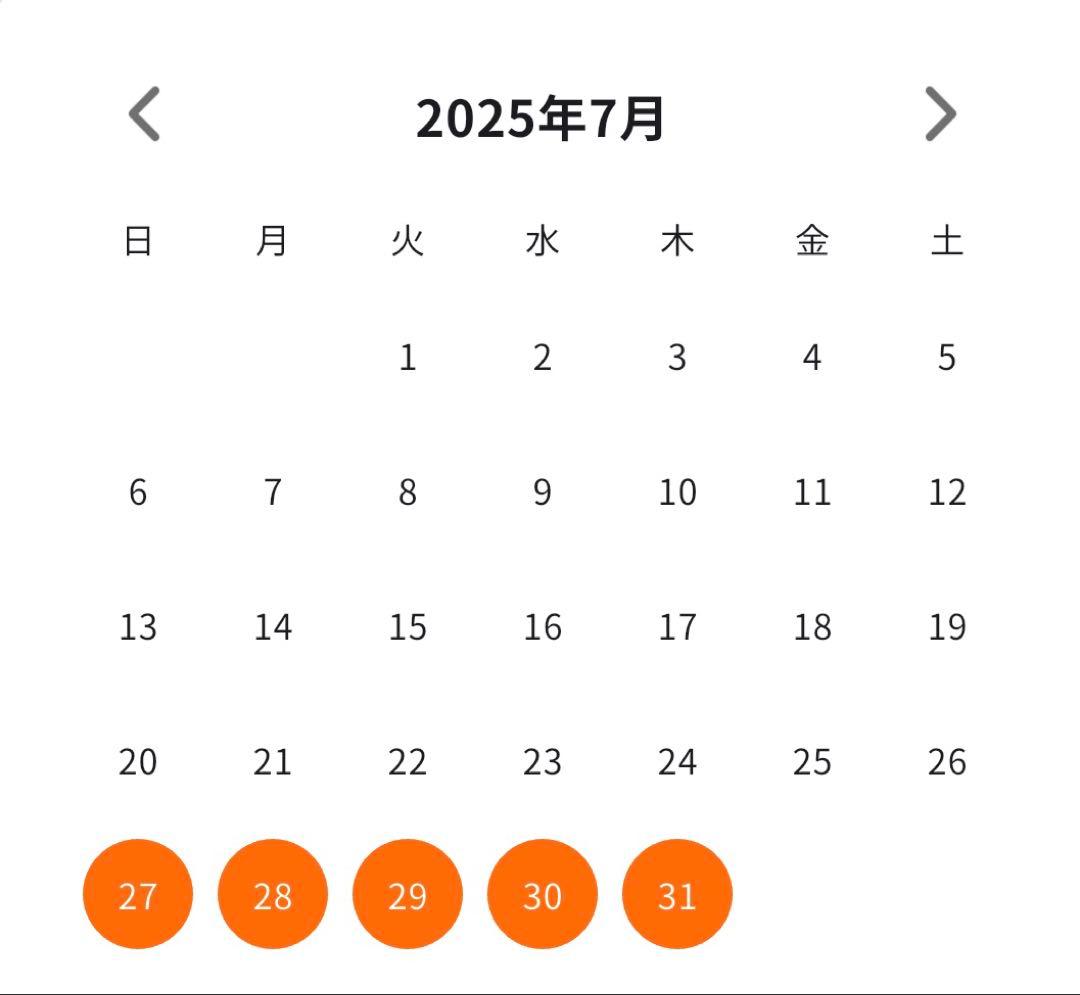Go to the previous month

(145, 114)
